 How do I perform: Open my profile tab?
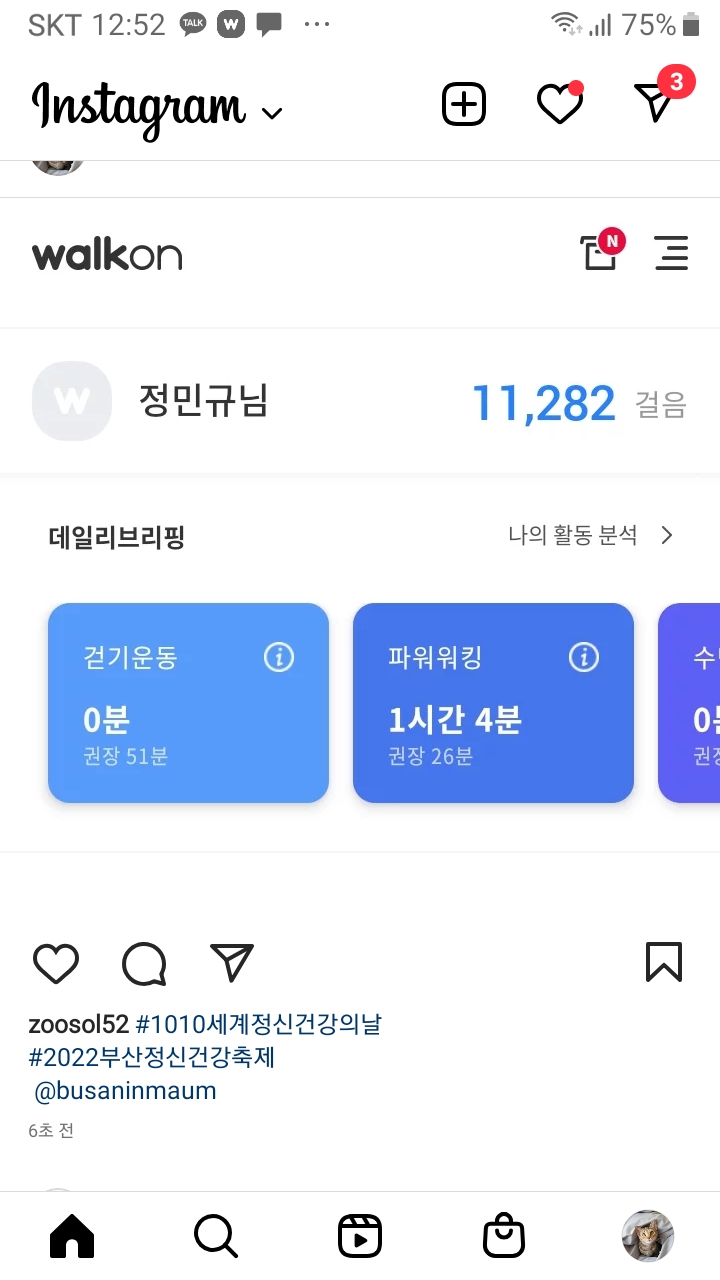click(647, 1237)
